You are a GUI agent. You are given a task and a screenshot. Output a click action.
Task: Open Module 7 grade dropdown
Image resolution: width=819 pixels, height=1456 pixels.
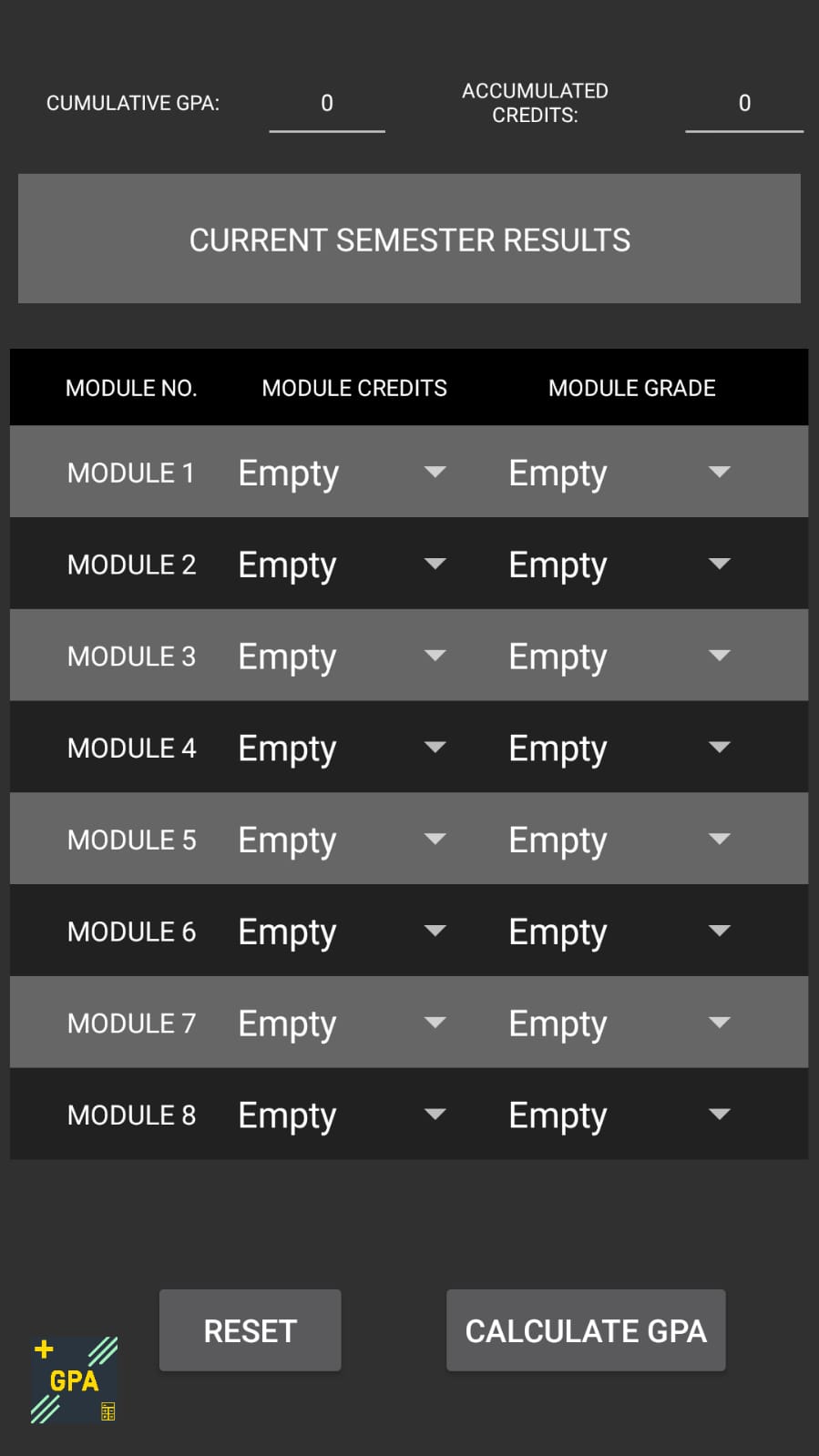[619, 1023]
